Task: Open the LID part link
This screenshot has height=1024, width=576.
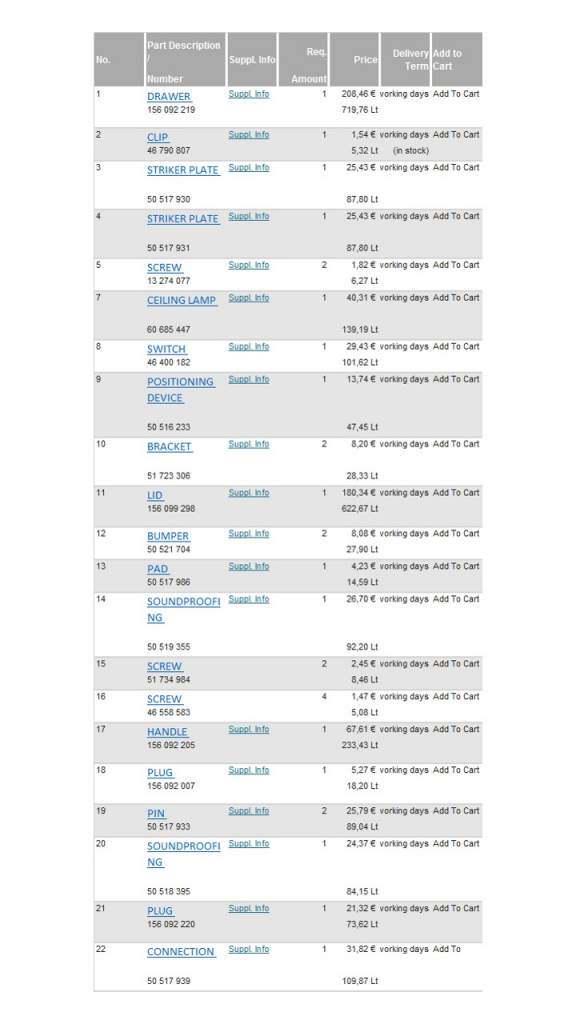Action: coord(155,496)
